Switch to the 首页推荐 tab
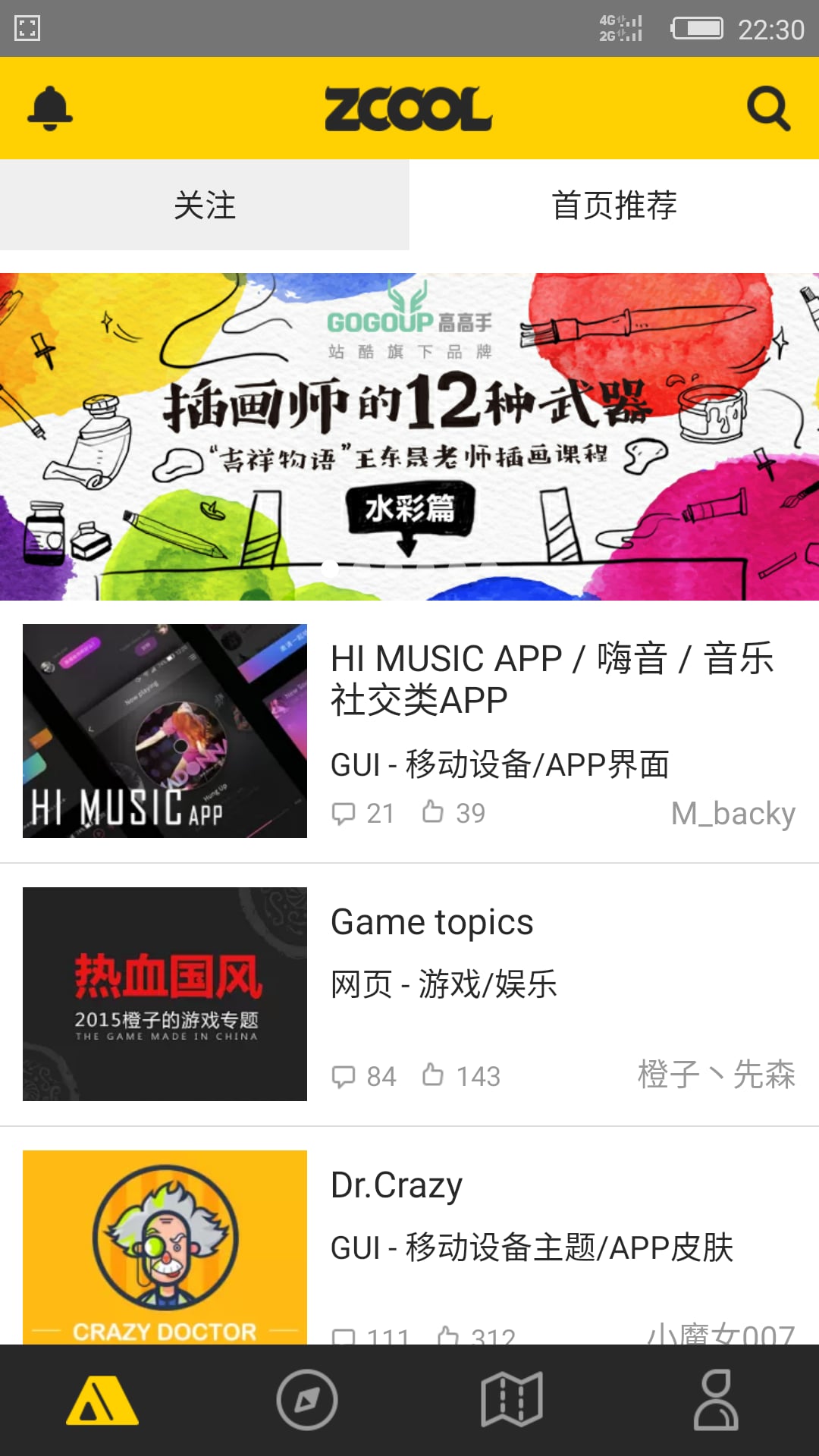 coord(614,206)
